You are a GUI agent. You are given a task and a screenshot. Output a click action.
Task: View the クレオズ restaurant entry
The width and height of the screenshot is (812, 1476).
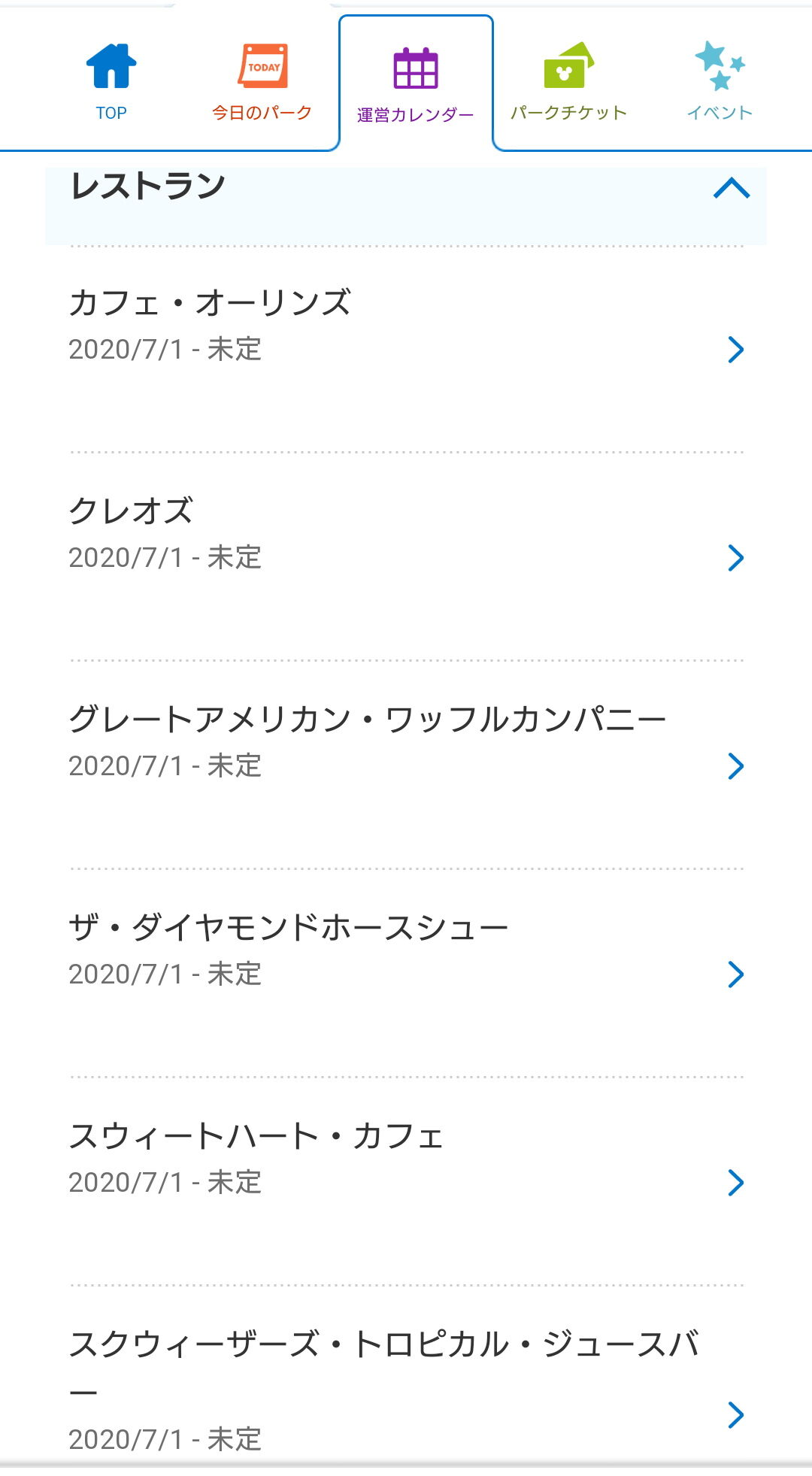406,533
